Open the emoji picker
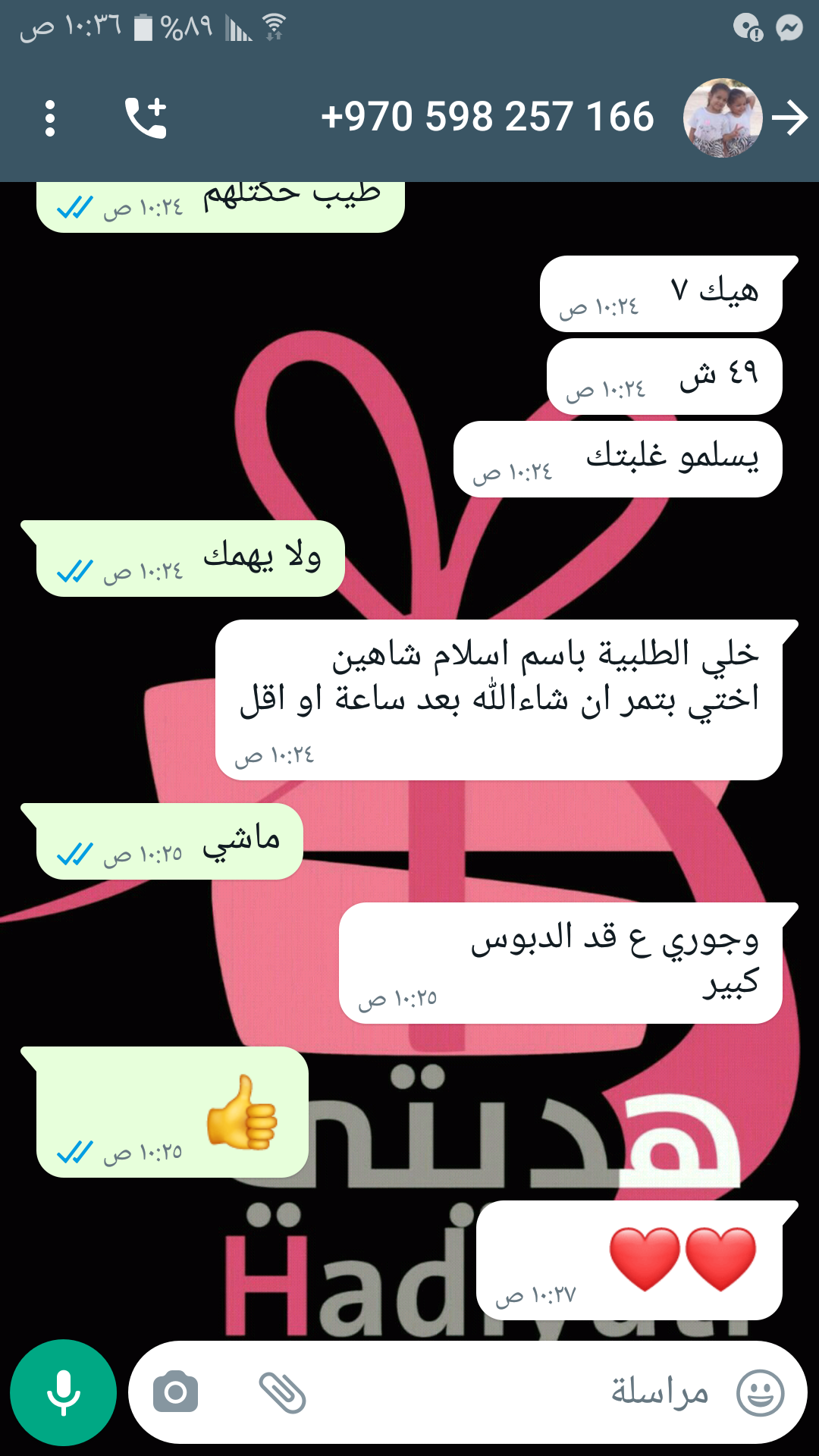 point(761,1392)
